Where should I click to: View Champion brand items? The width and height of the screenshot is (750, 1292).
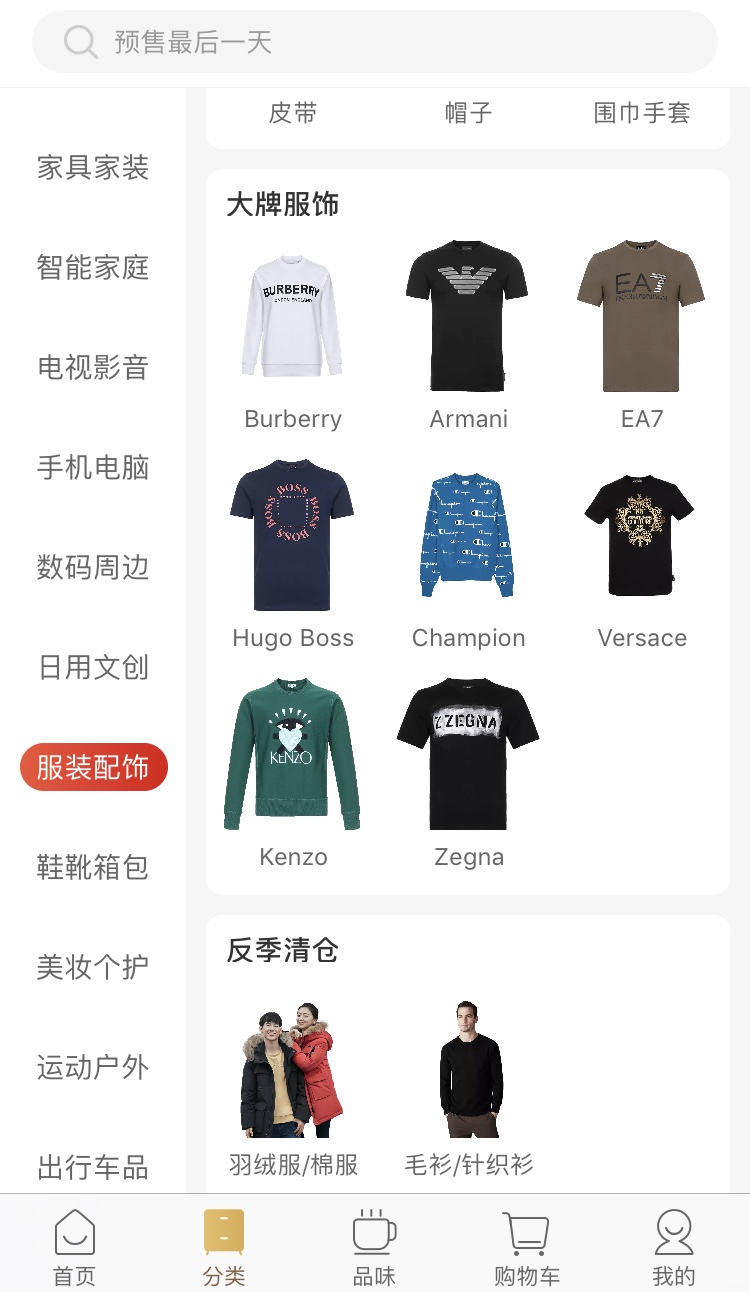coord(468,553)
